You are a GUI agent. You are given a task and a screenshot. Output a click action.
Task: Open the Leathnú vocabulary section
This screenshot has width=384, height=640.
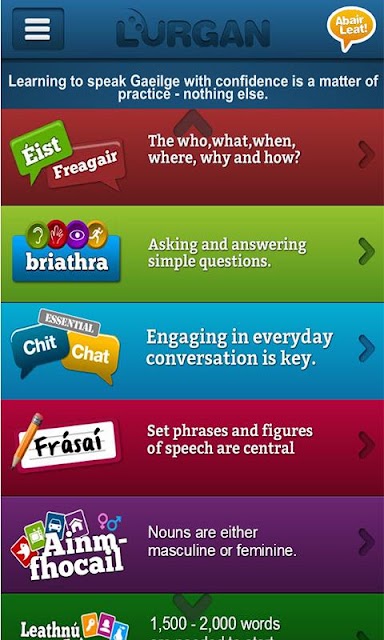pyautogui.click(x=192, y=617)
